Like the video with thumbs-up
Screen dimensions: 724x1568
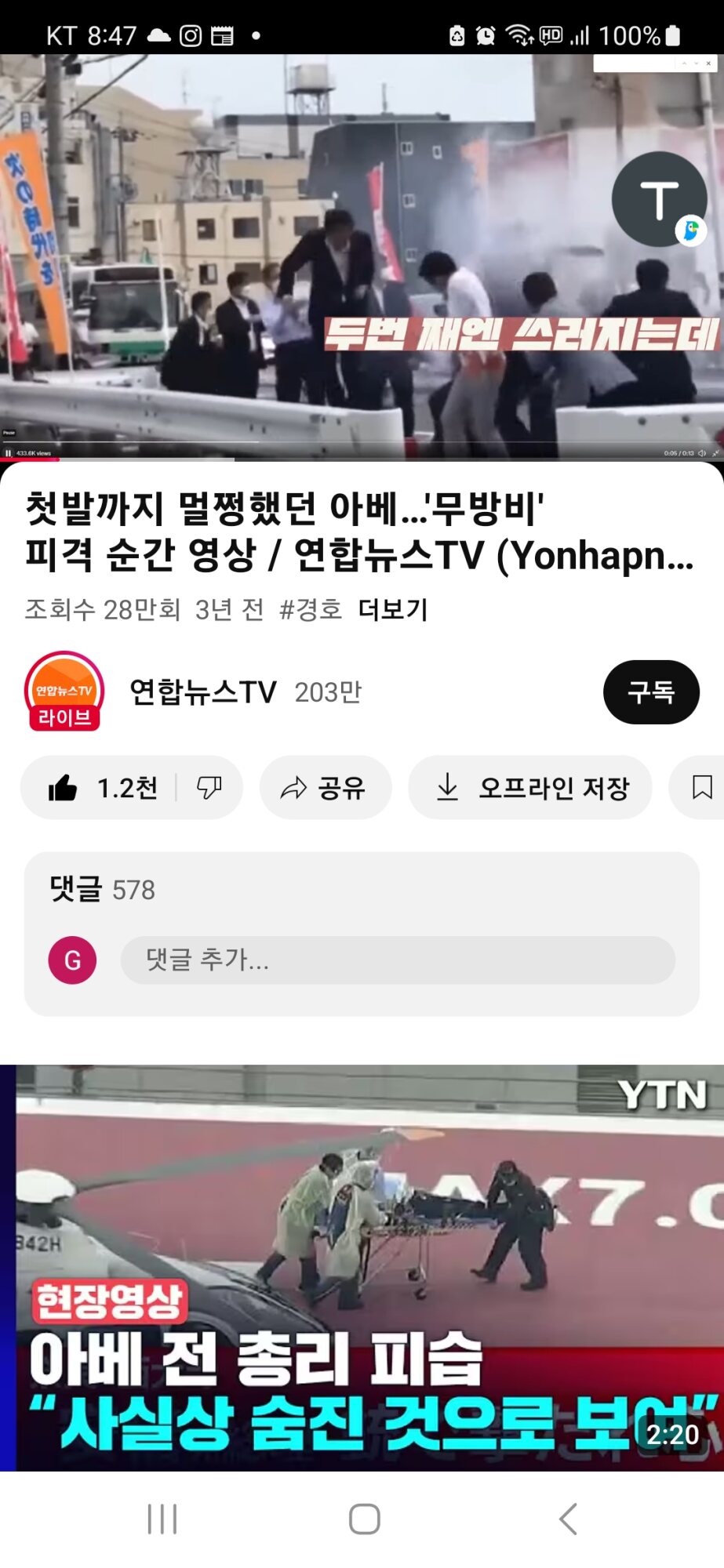[102, 787]
